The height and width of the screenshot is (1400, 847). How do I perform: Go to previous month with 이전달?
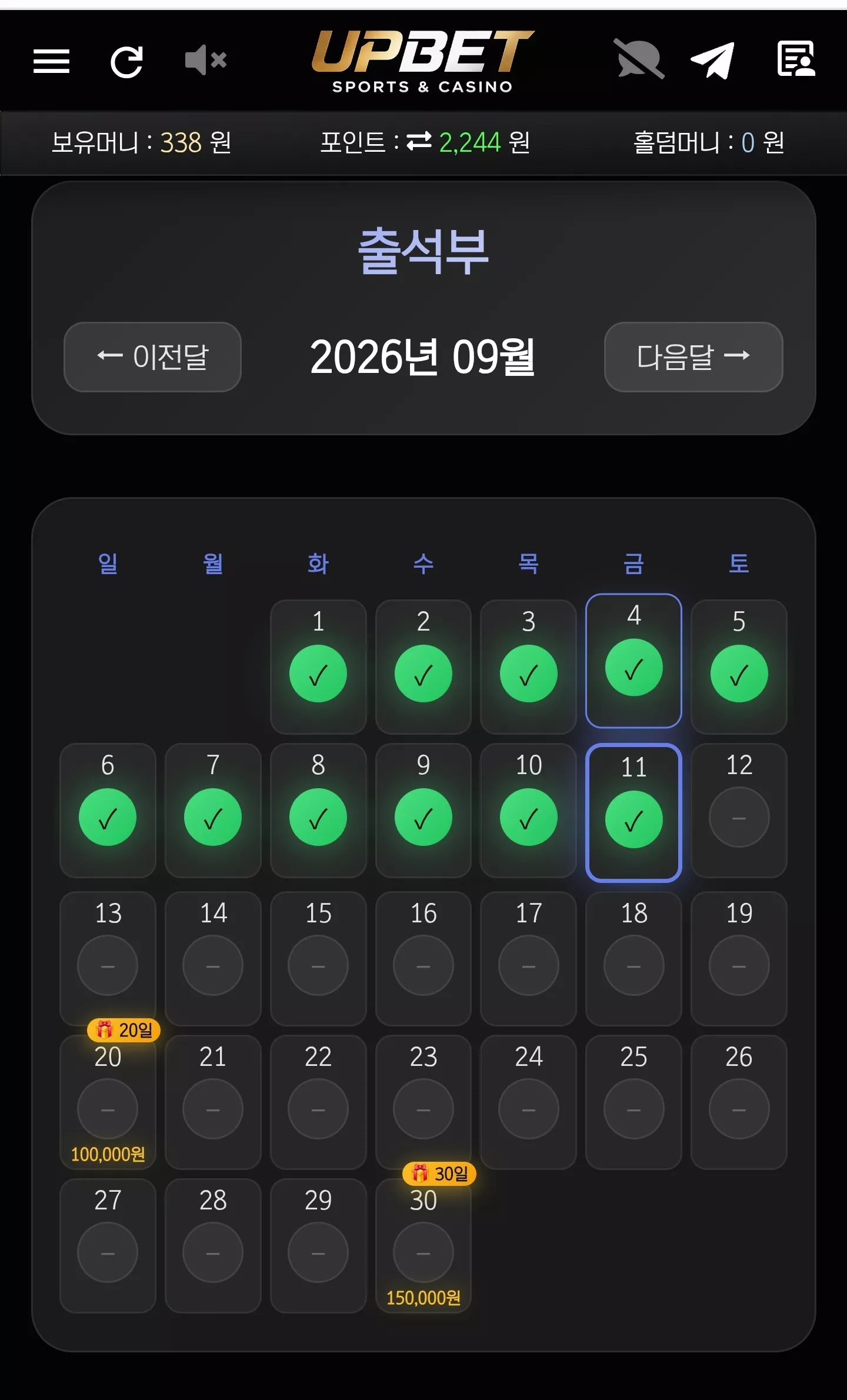click(x=152, y=356)
